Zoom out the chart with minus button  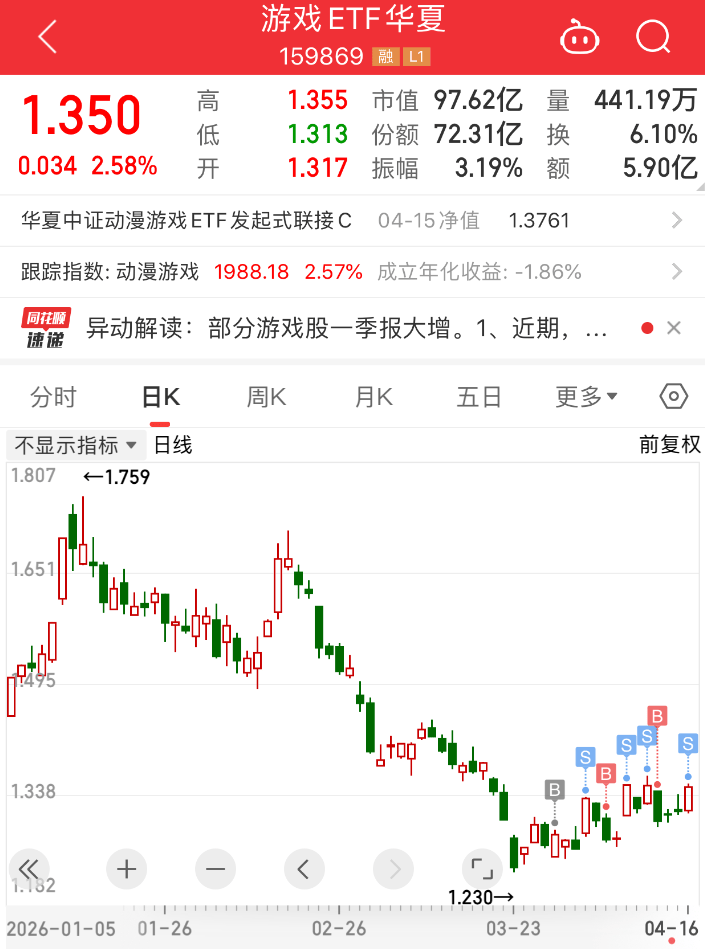216,868
